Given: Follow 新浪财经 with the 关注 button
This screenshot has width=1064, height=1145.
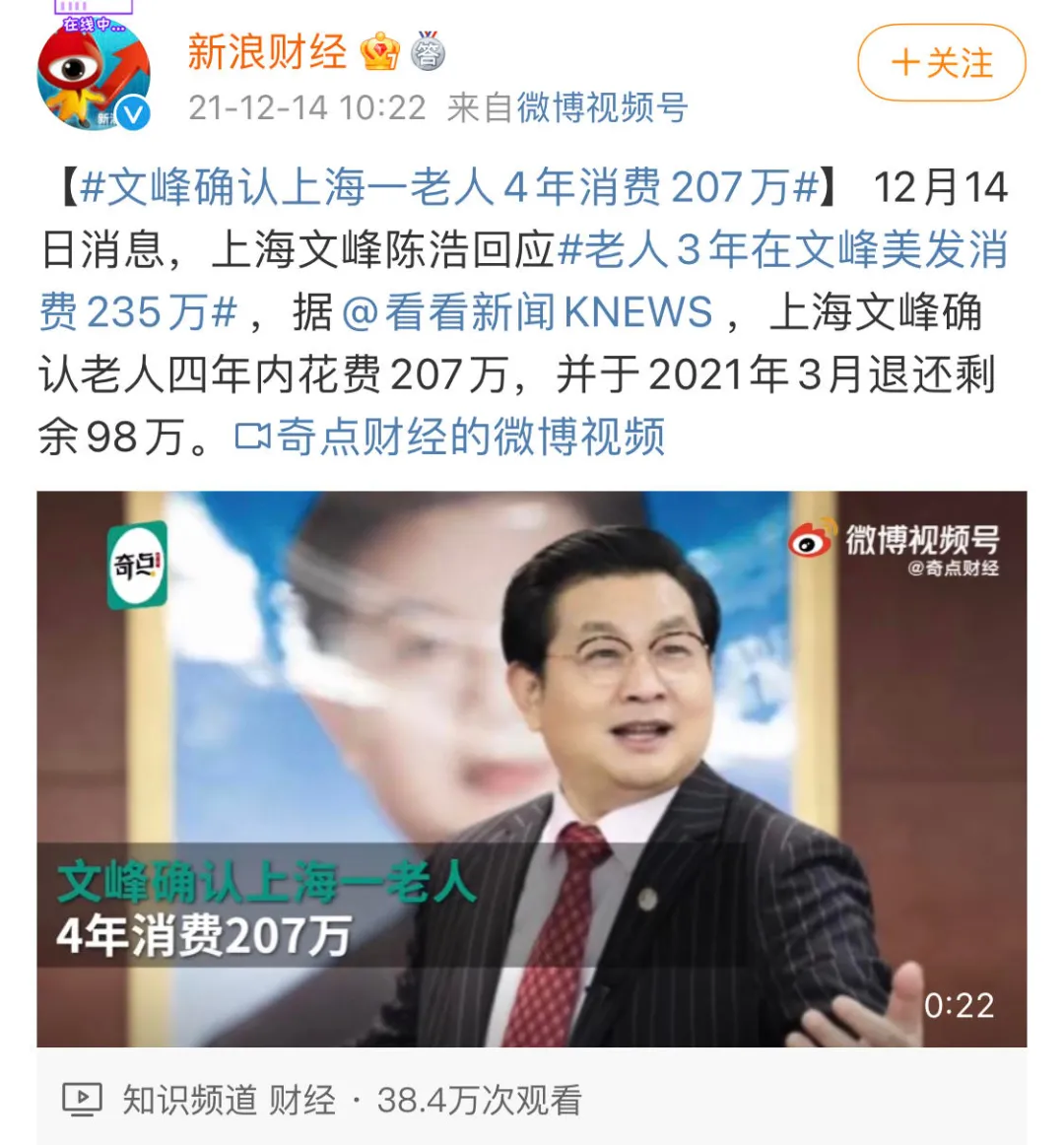Looking at the screenshot, I should 941,64.
